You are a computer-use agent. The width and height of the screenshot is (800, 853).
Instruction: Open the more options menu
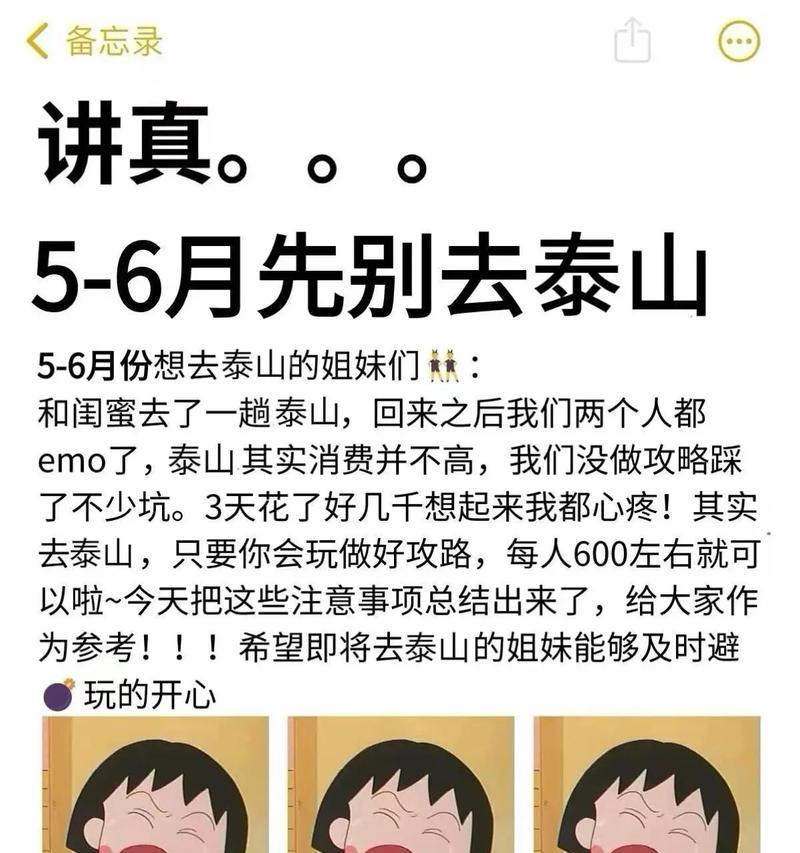pos(740,41)
